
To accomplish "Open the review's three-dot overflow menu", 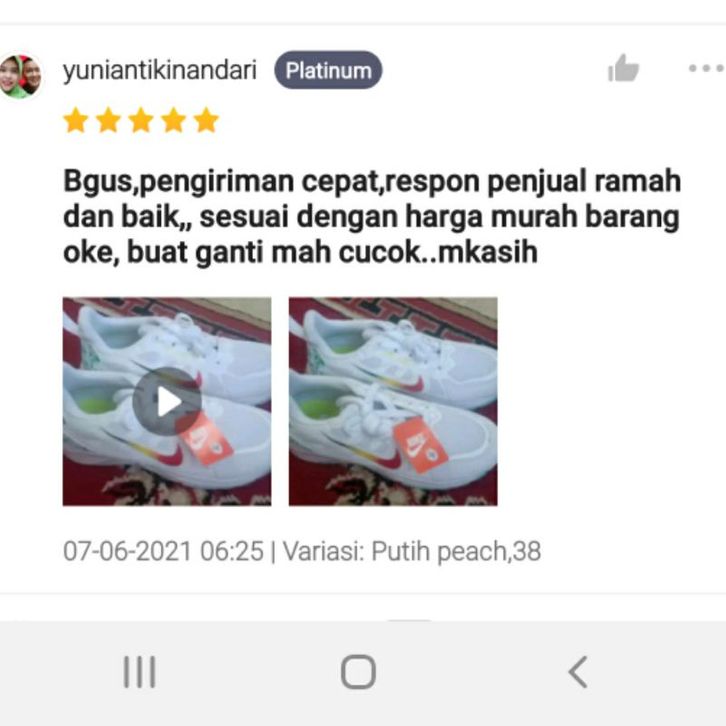I will point(705,69).
